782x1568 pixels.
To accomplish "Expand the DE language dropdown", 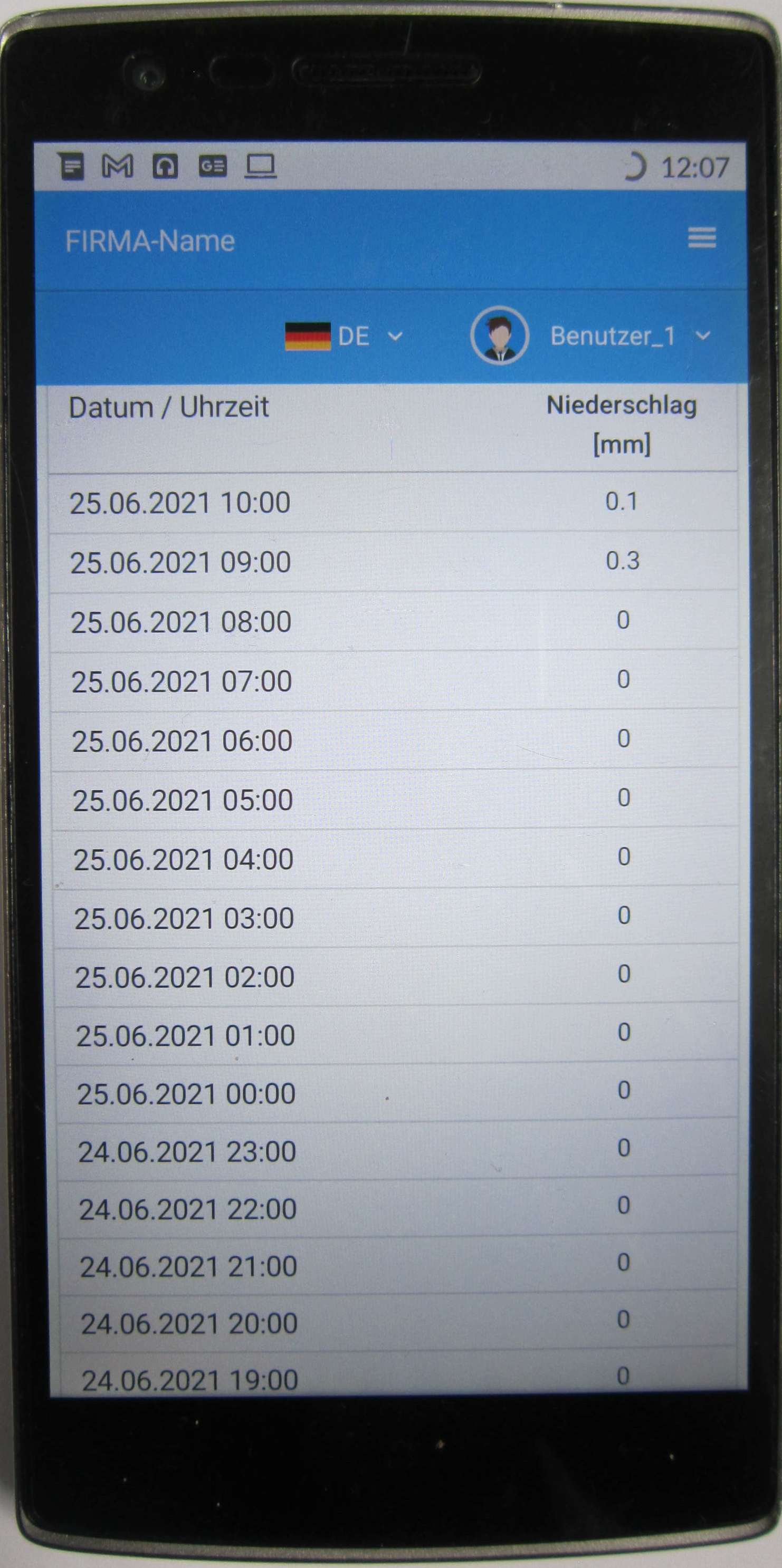I will 345,336.
